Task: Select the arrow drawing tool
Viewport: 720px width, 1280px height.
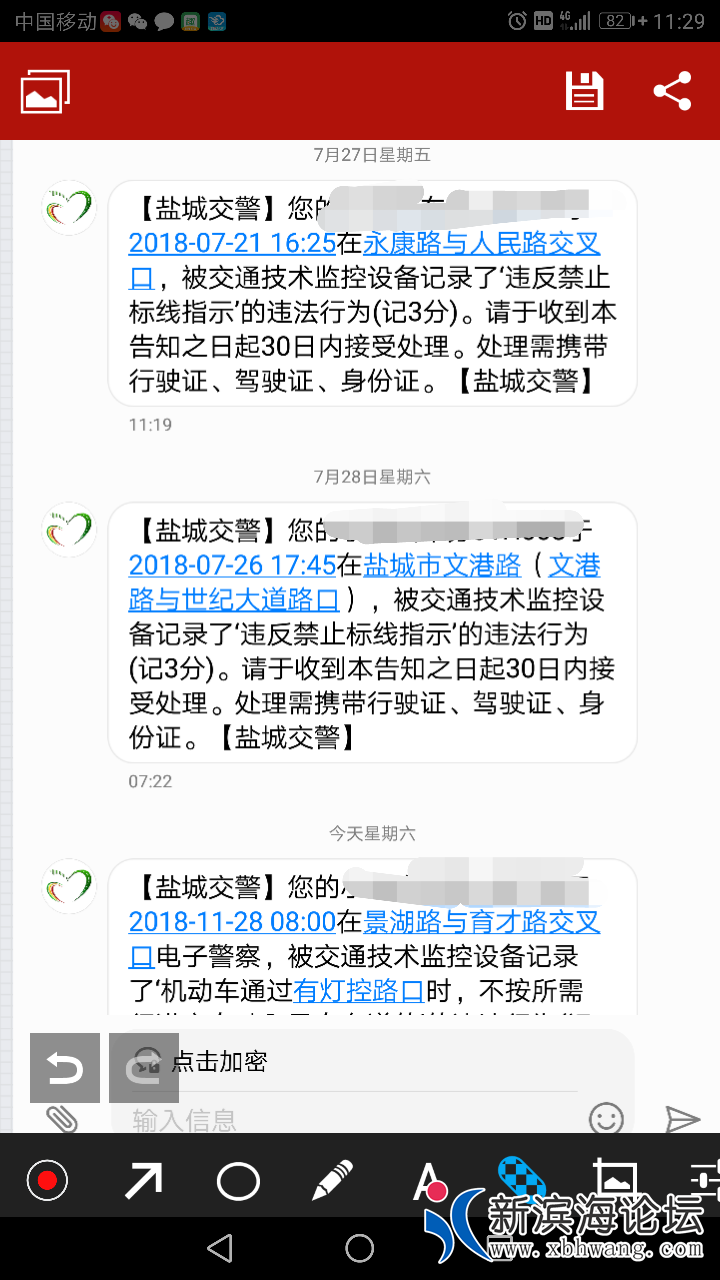Action: click(143, 1181)
